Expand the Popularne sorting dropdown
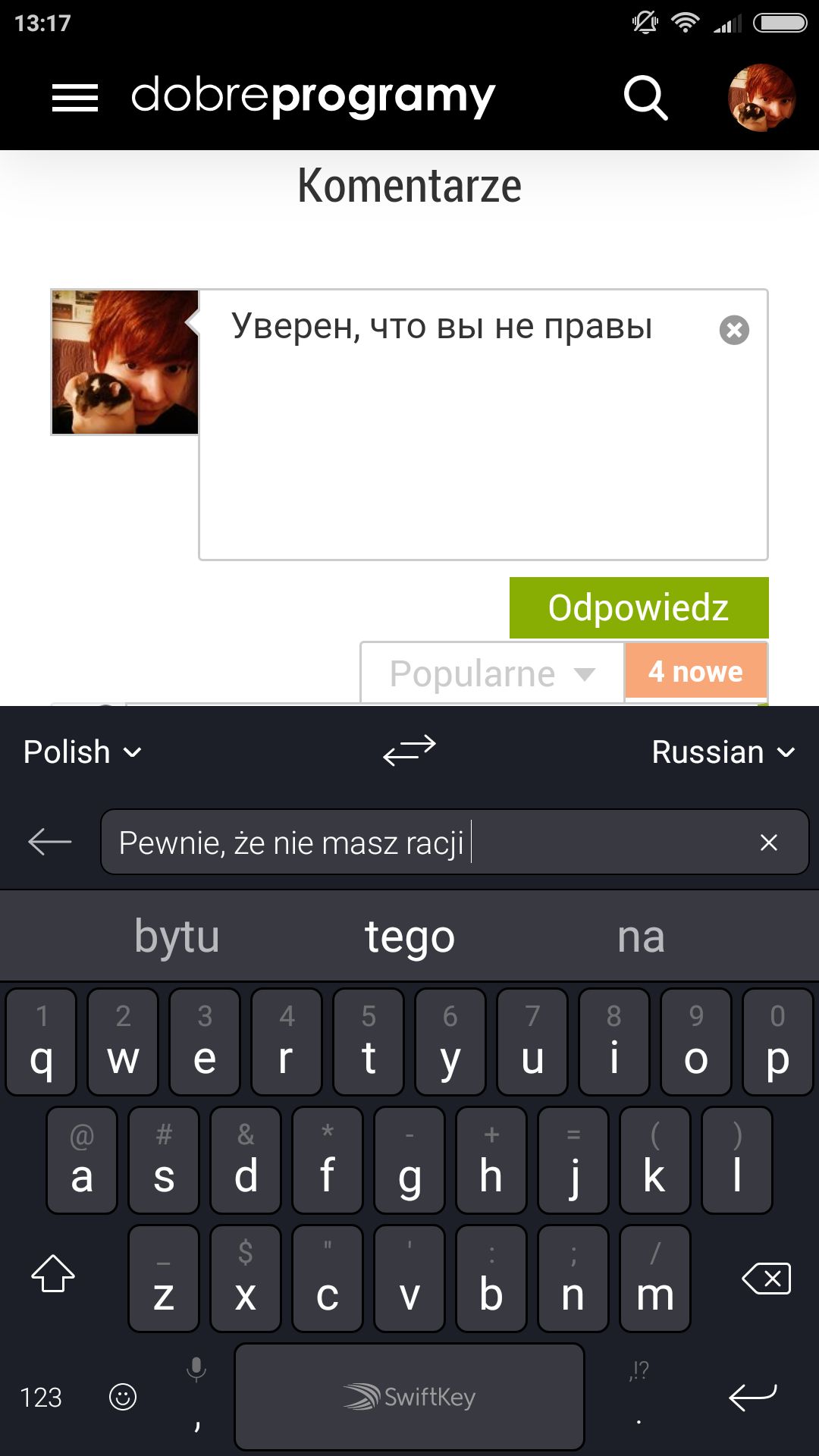Screen dimensions: 819x1456 (492, 673)
